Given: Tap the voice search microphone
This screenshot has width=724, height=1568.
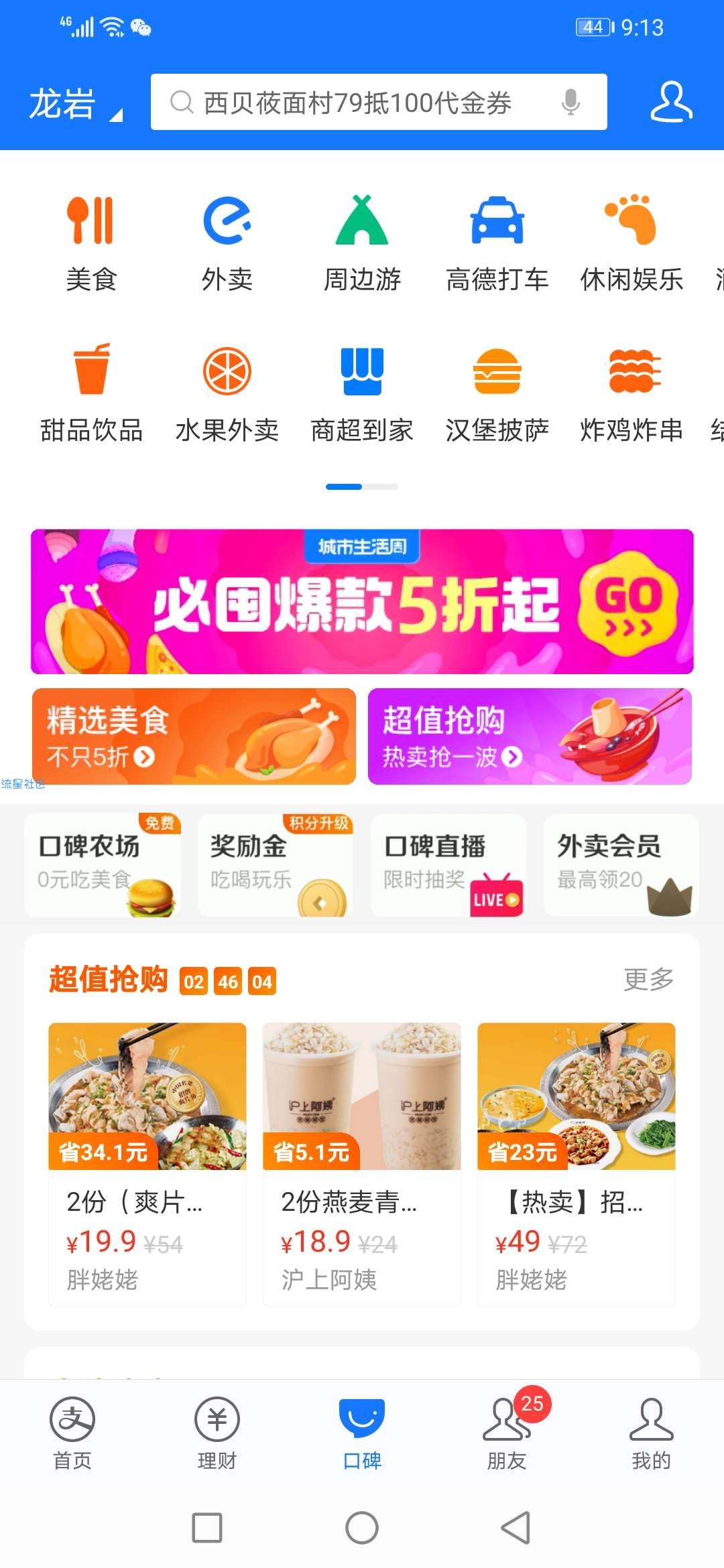Looking at the screenshot, I should coord(570,103).
